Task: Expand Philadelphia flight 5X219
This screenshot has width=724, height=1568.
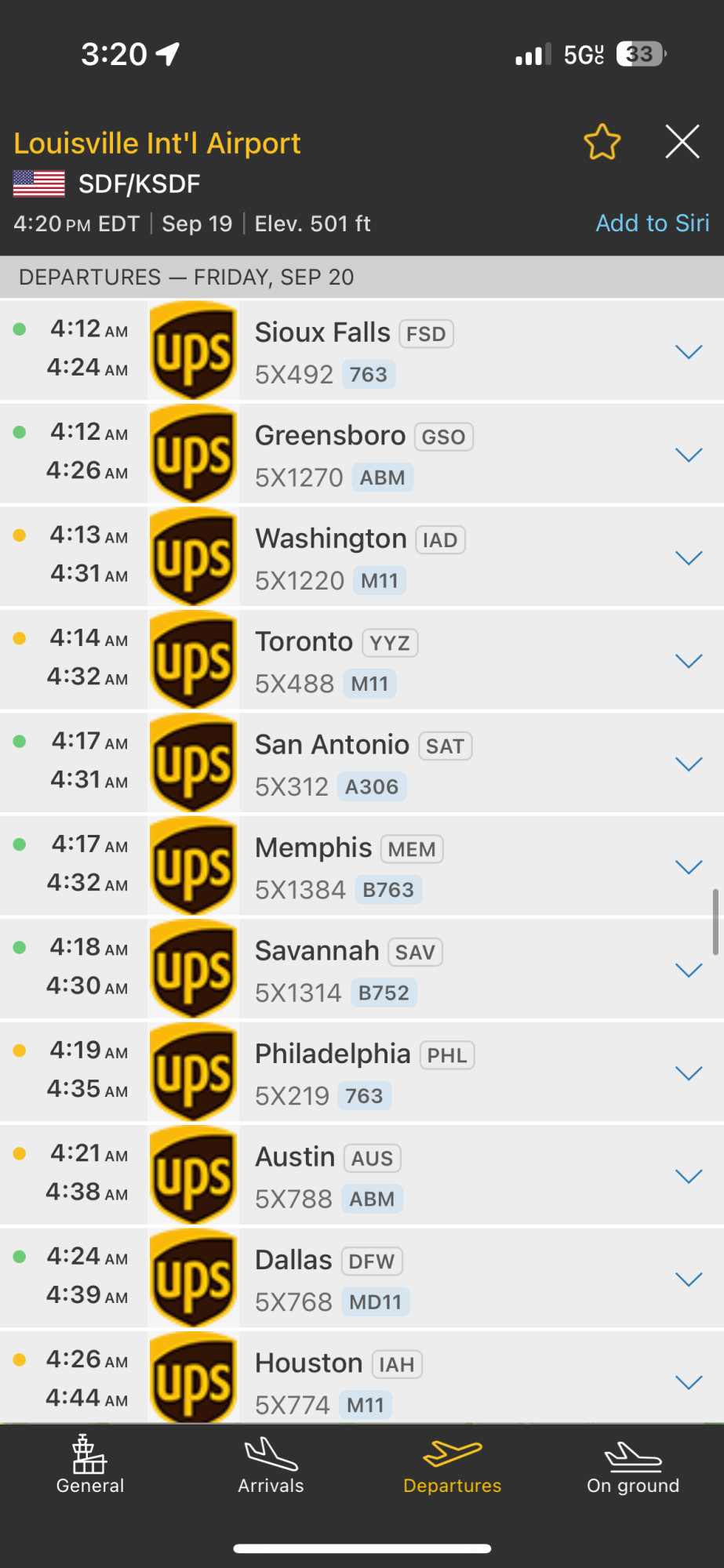Action: [x=688, y=1073]
